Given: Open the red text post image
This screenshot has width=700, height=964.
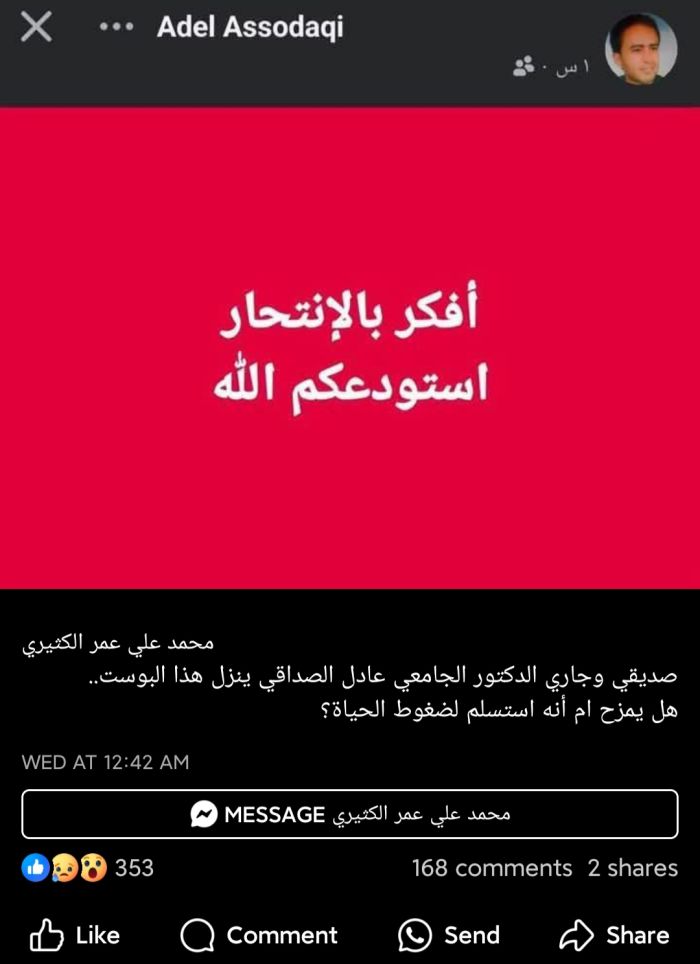Looking at the screenshot, I should pos(349,348).
